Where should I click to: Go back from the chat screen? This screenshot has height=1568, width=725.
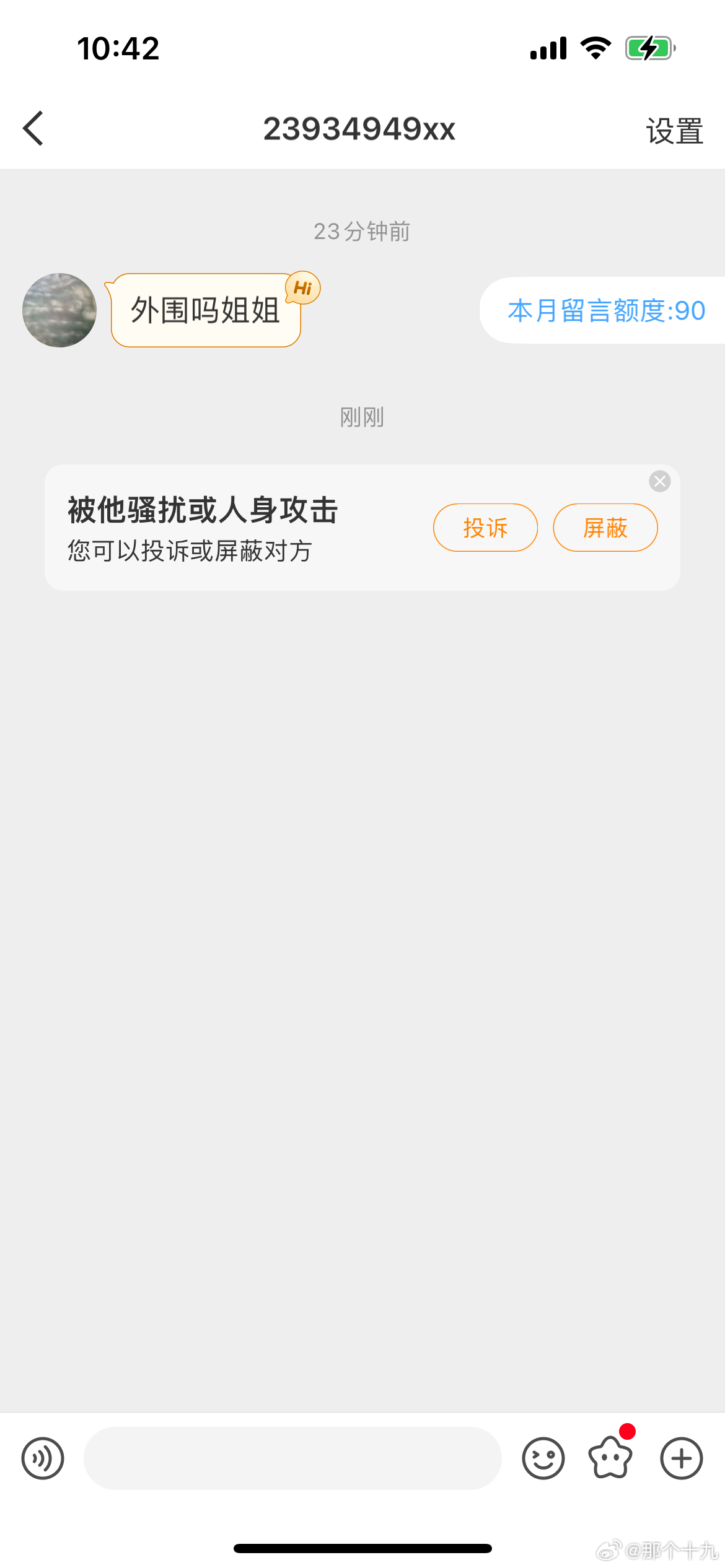tap(33, 129)
